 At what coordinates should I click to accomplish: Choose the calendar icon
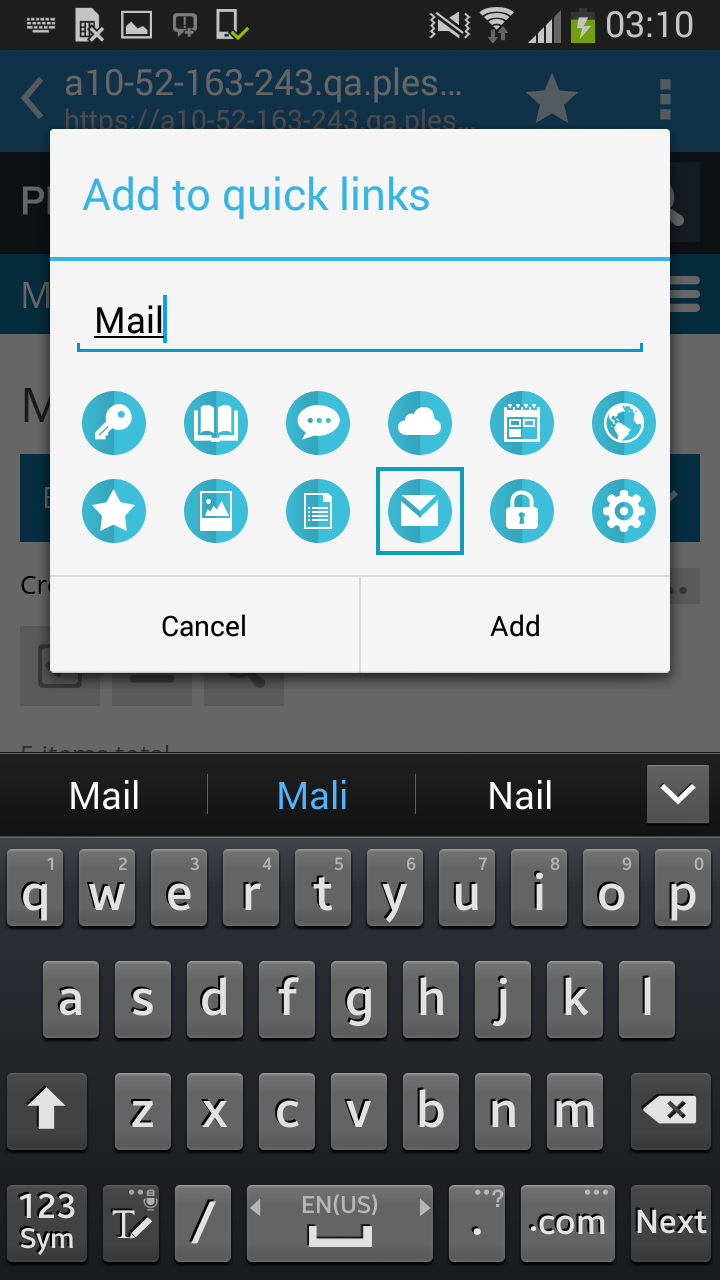point(522,423)
